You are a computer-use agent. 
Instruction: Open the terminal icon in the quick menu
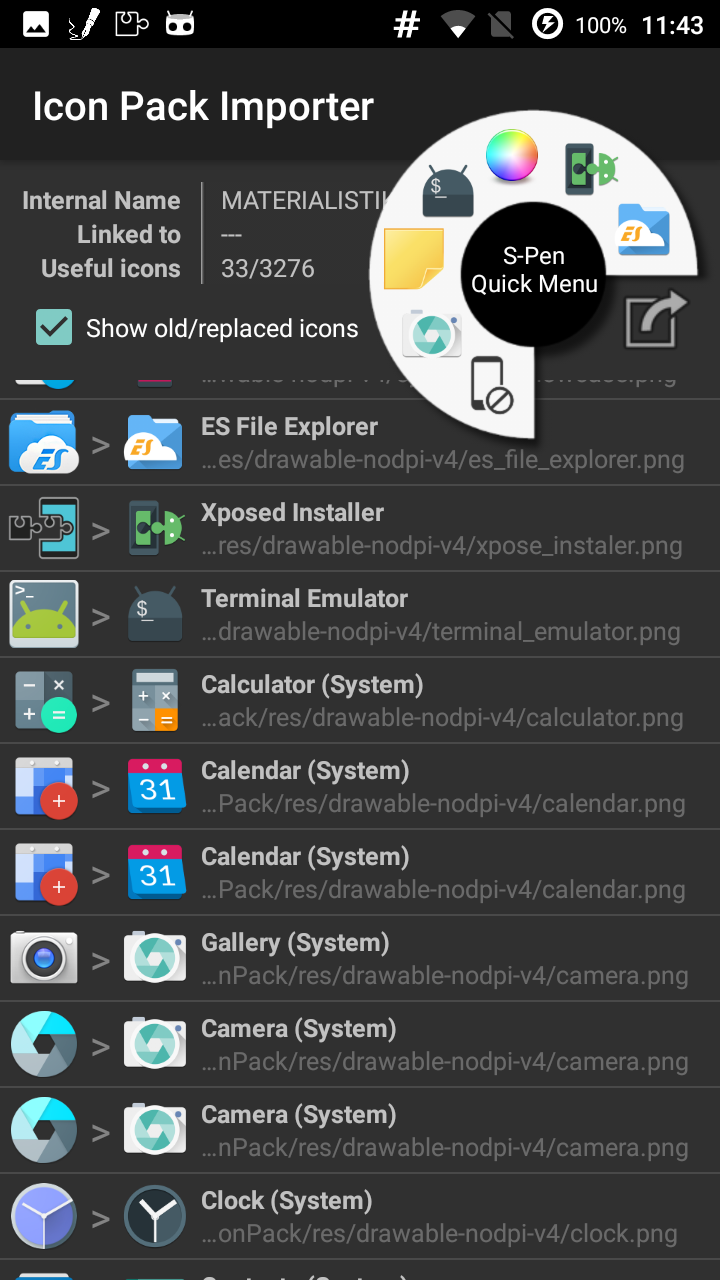447,192
